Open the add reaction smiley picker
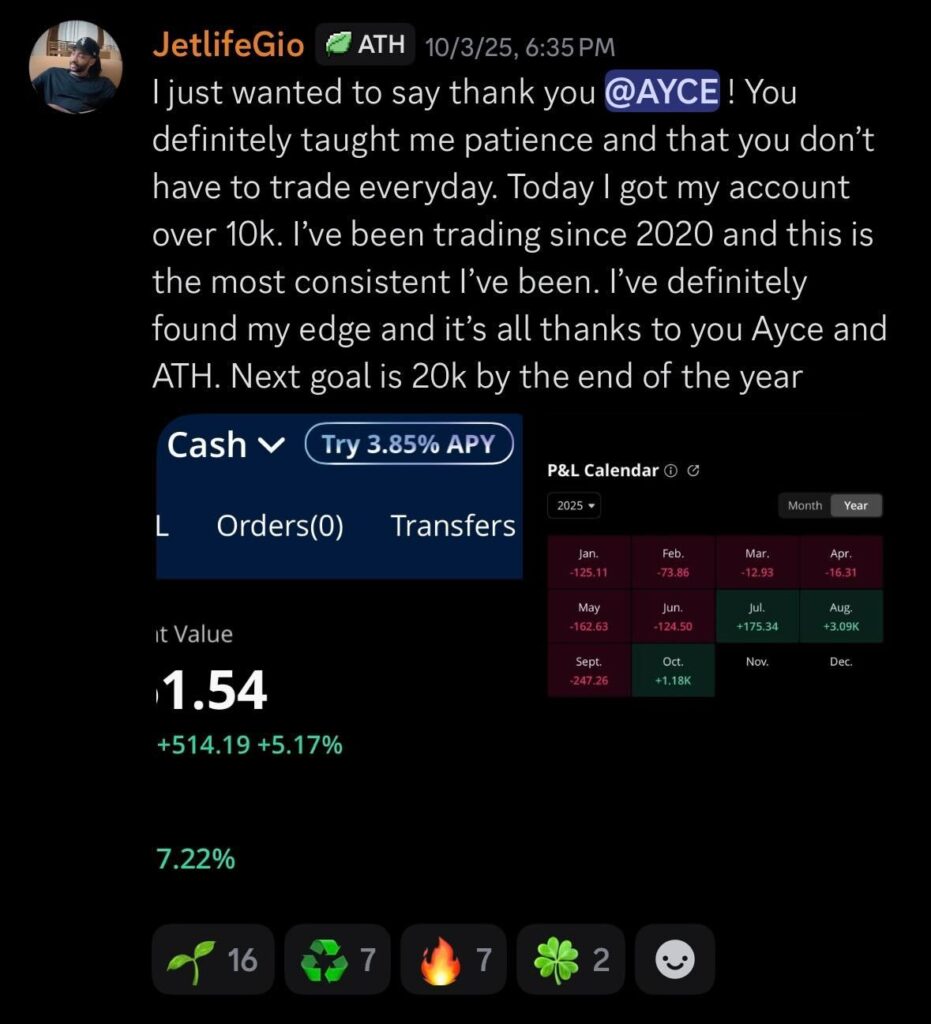This screenshot has height=1024, width=931. [x=674, y=960]
